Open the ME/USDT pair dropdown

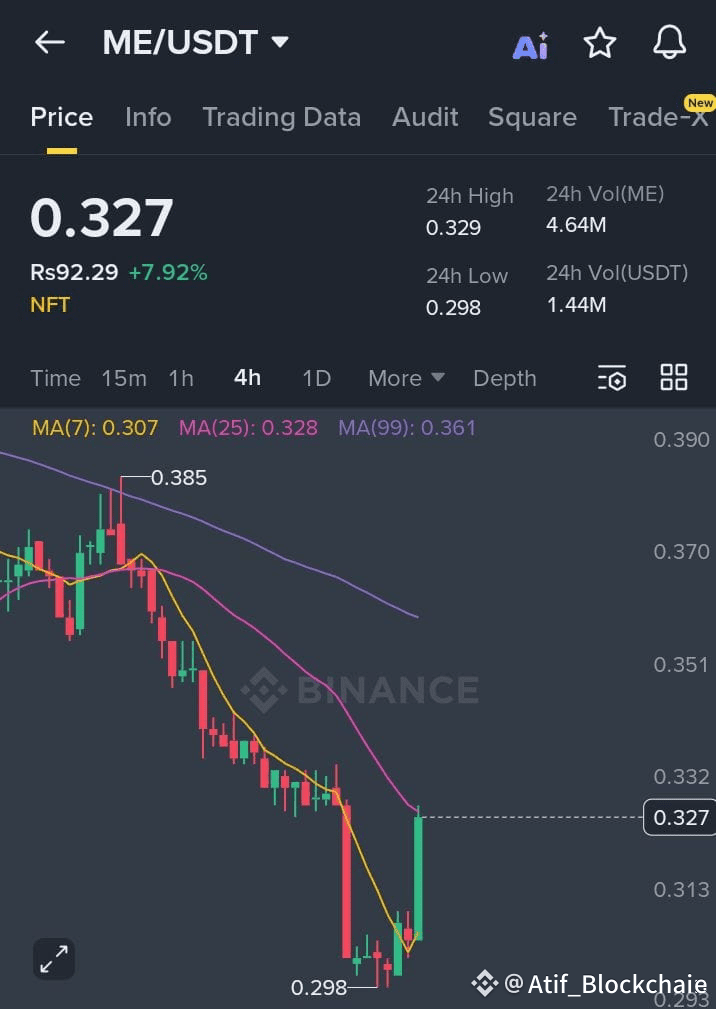coord(281,42)
